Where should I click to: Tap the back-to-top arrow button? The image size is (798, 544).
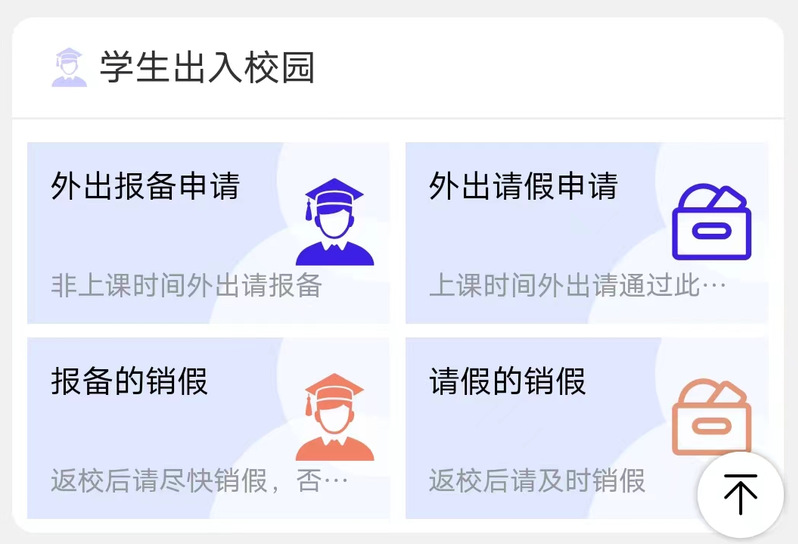740,495
